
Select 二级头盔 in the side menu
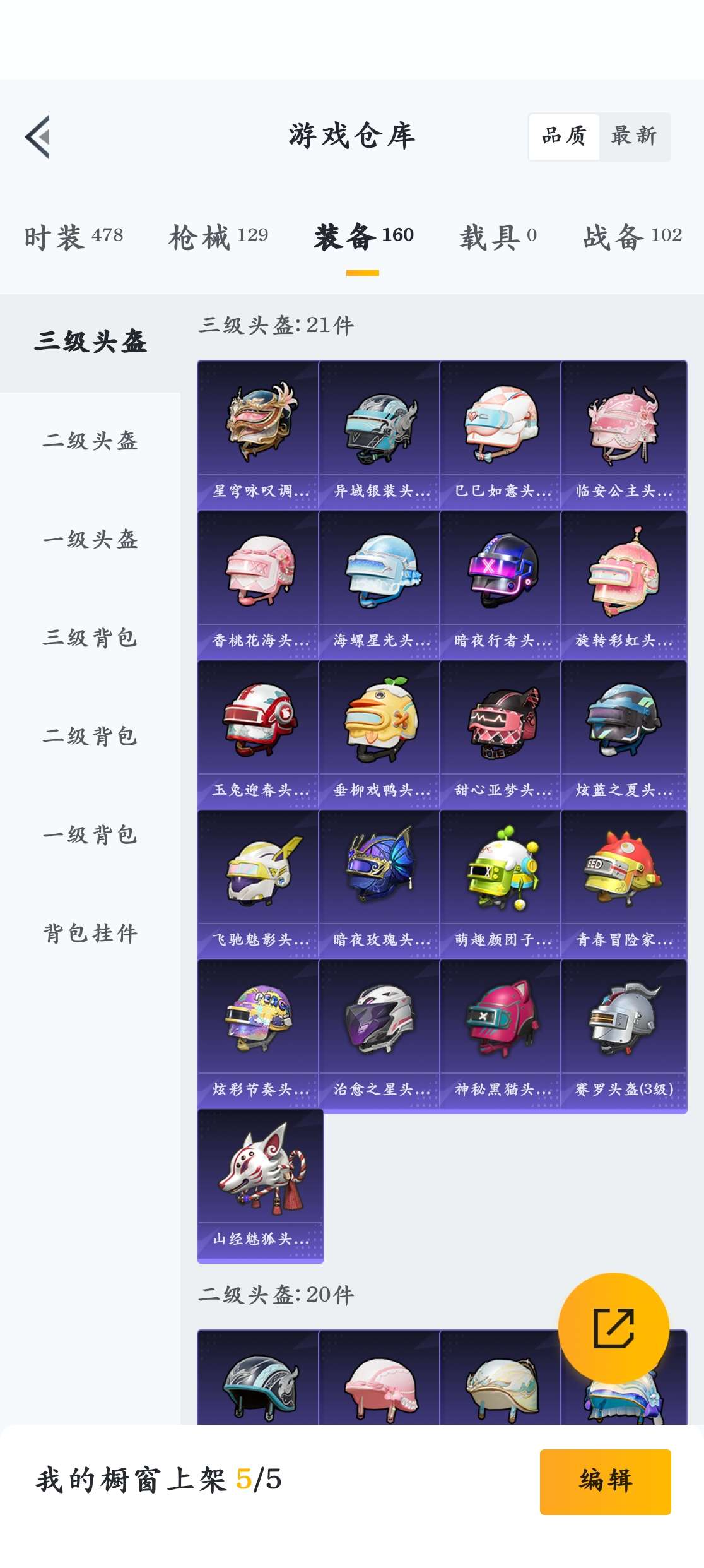pyautogui.click(x=90, y=441)
